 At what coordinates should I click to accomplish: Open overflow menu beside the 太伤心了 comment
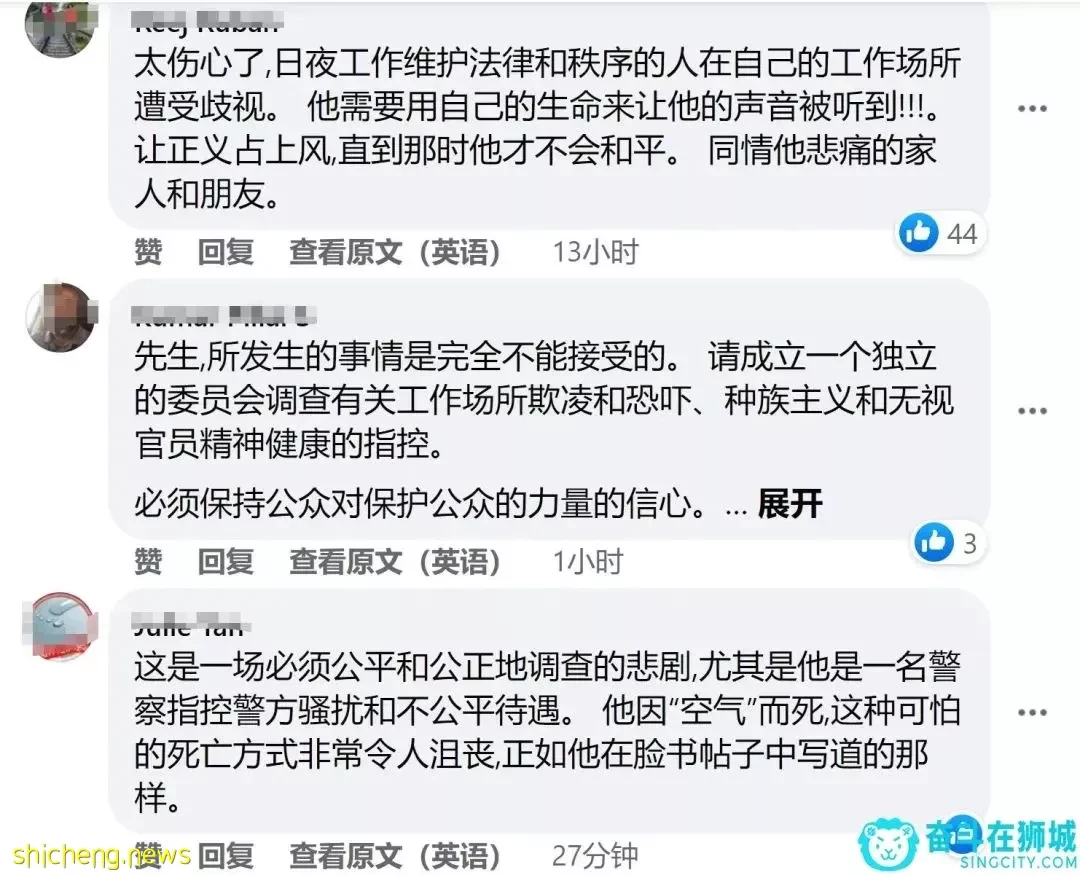[x=1032, y=108]
